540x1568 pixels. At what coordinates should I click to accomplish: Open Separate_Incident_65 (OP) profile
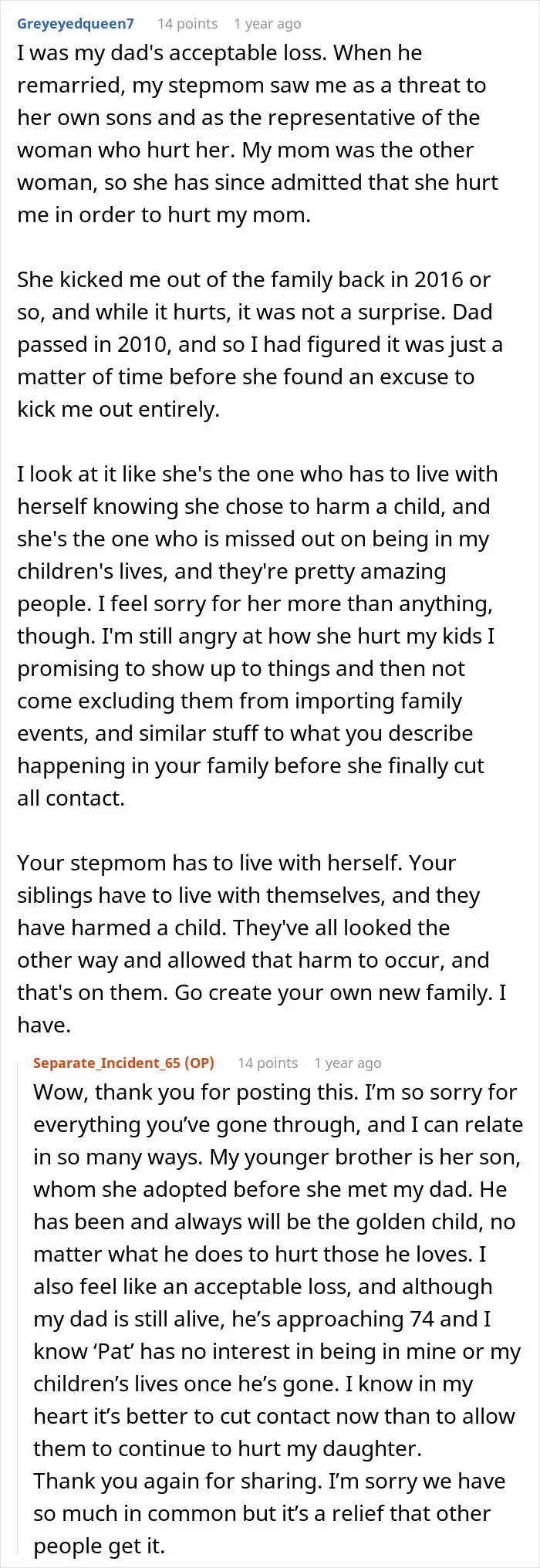tap(123, 1063)
